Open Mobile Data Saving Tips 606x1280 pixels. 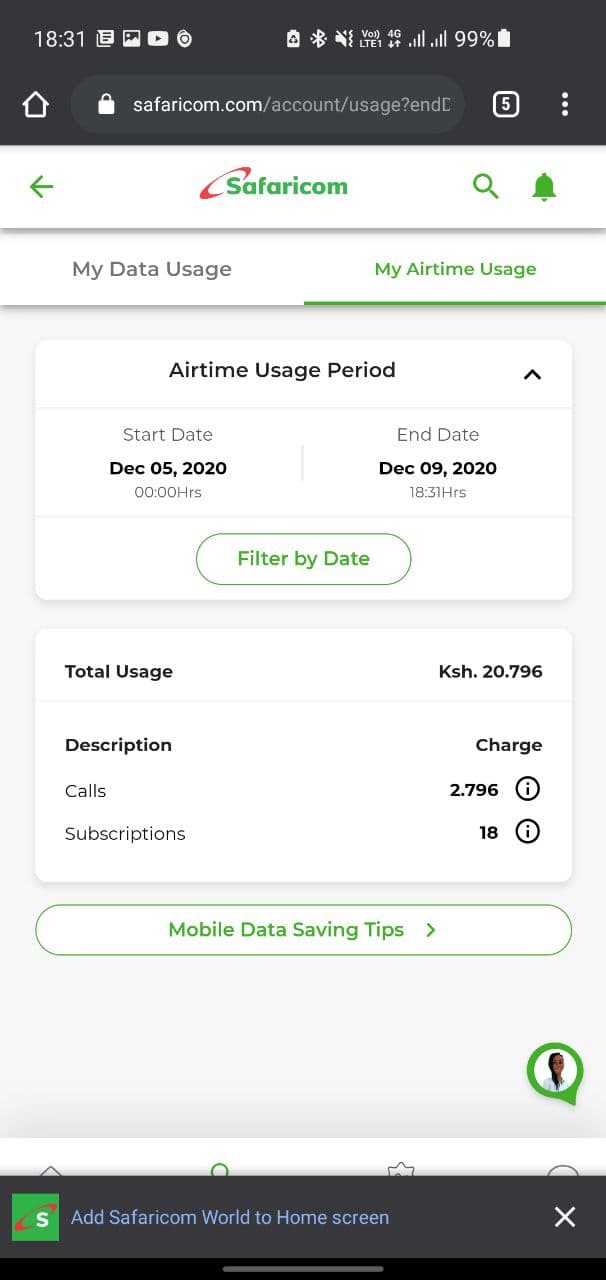pos(303,930)
